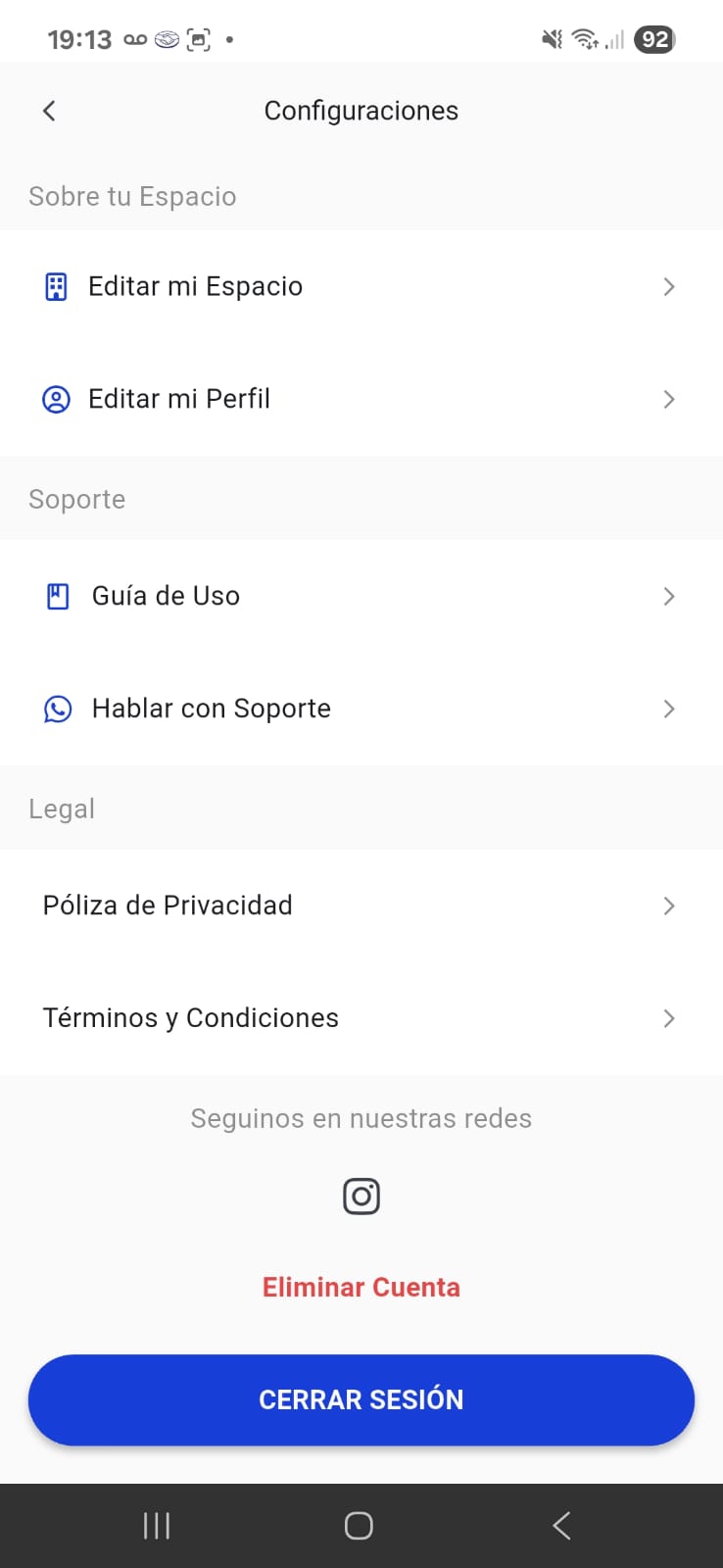Tap the building icon next to Editar mi Espacio
Image resolution: width=723 pixels, height=1568 pixels.
point(58,286)
